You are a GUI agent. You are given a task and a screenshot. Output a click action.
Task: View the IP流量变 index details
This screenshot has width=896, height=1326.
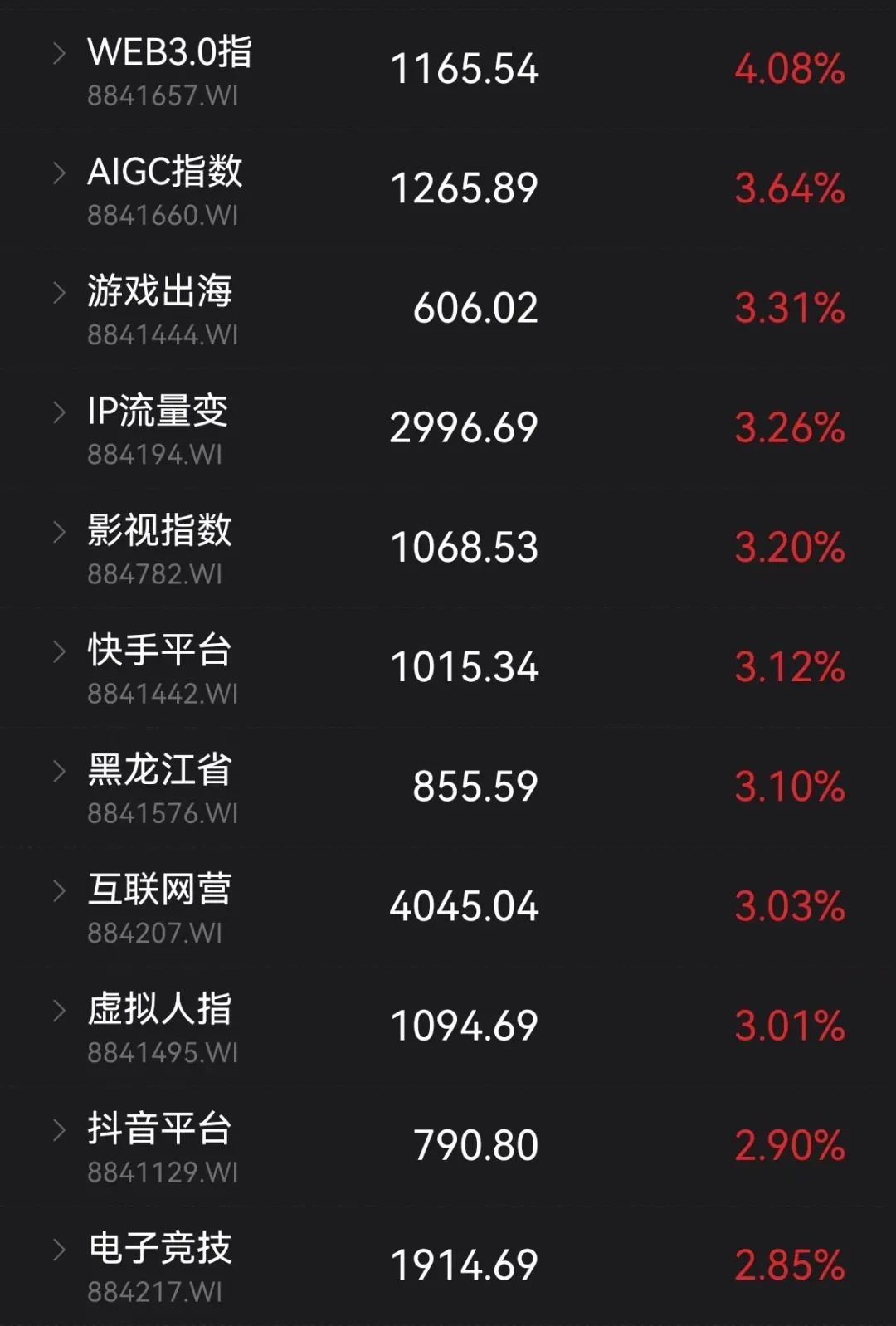[448, 429]
